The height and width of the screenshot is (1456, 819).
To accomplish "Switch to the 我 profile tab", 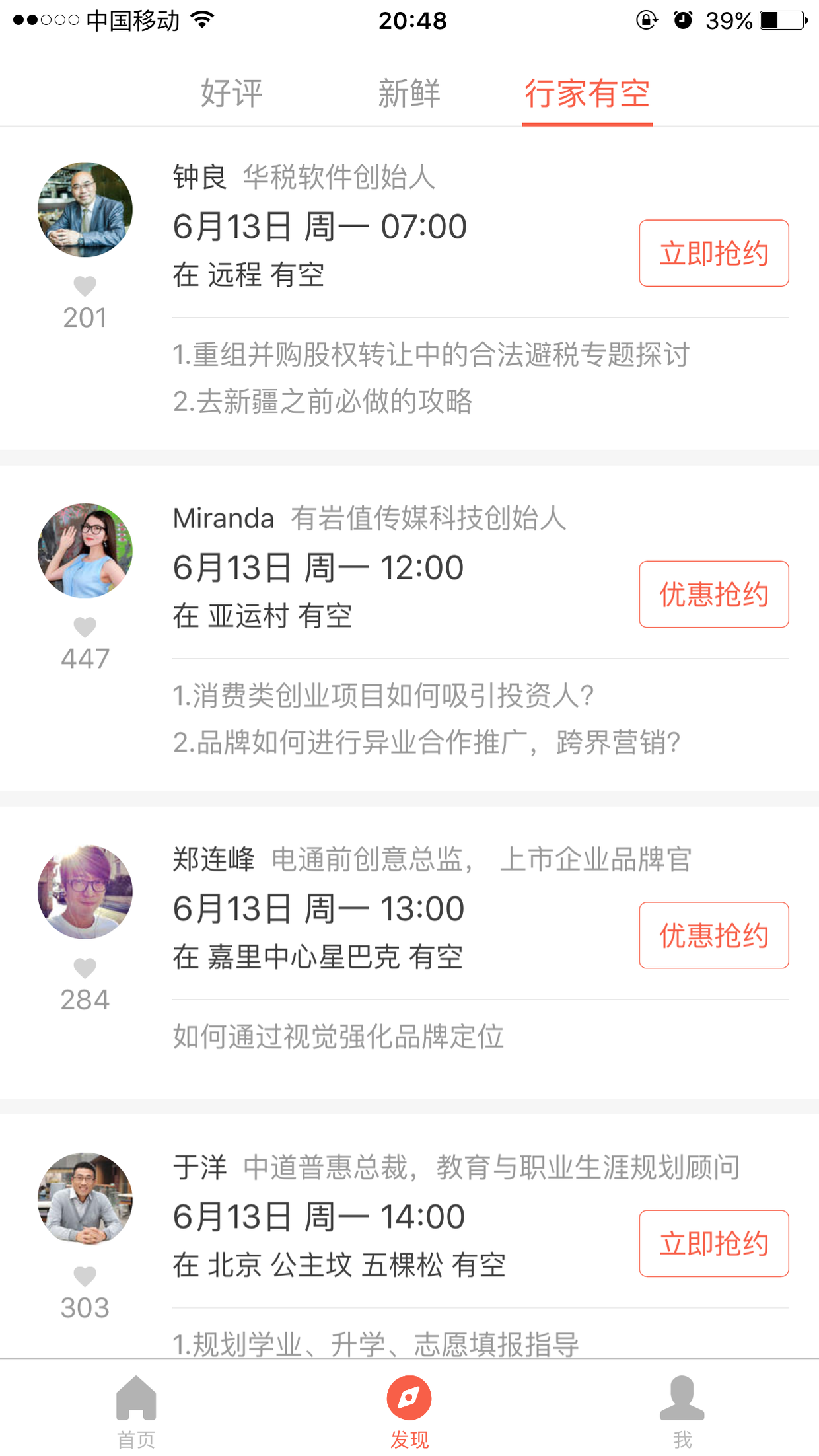I will [x=682, y=1411].
